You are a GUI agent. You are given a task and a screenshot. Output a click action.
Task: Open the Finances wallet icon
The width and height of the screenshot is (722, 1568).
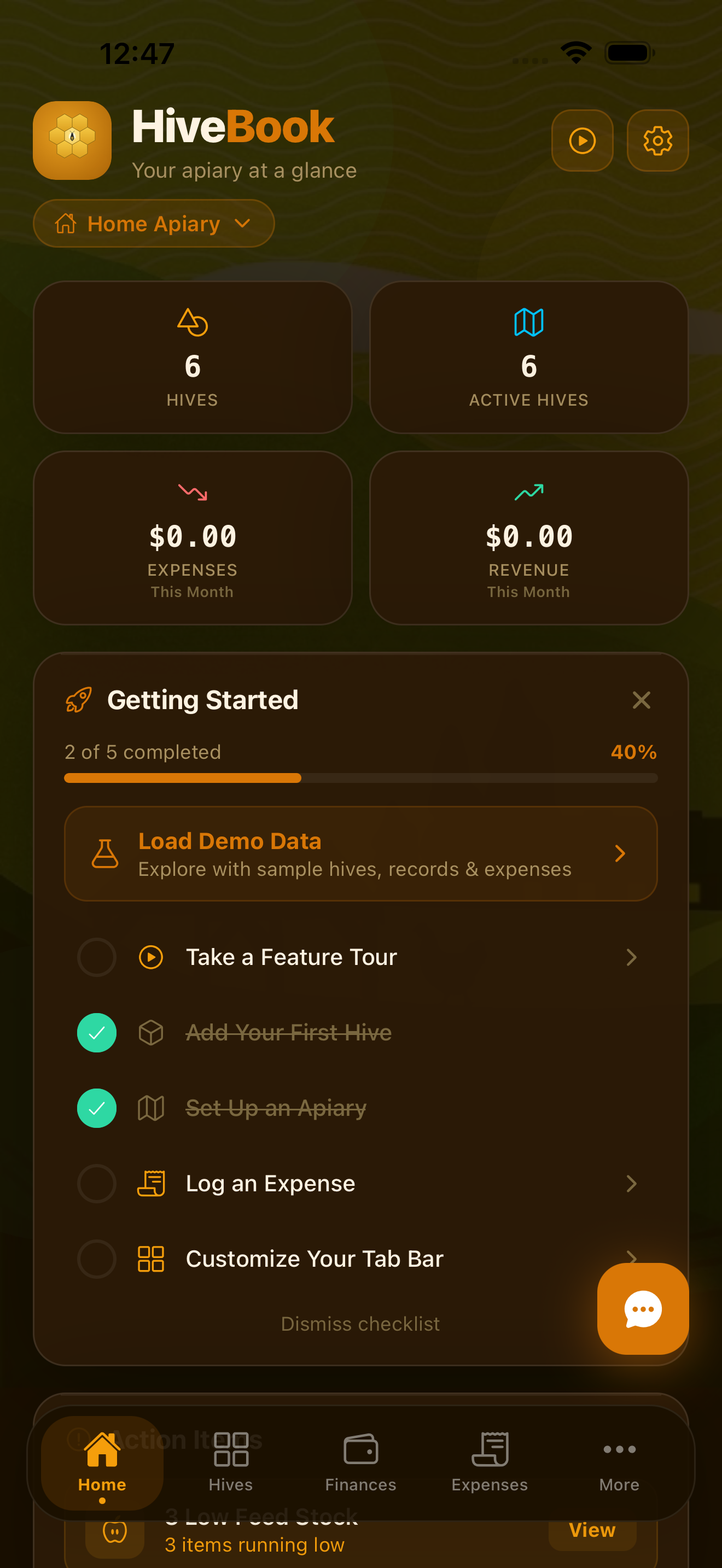pyautogui.click(x=360, y=1449)
